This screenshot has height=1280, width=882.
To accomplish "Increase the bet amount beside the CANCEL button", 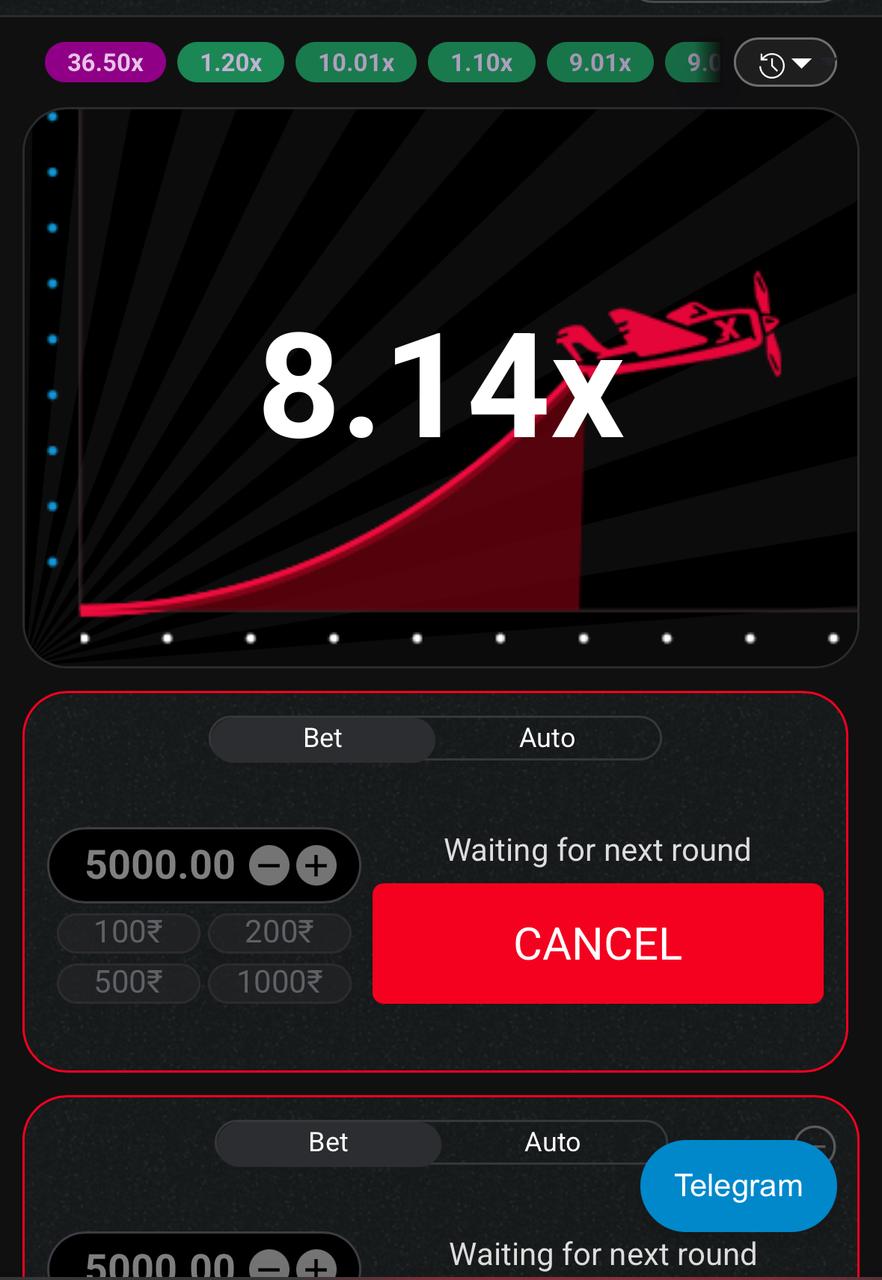I will (317, 866).
